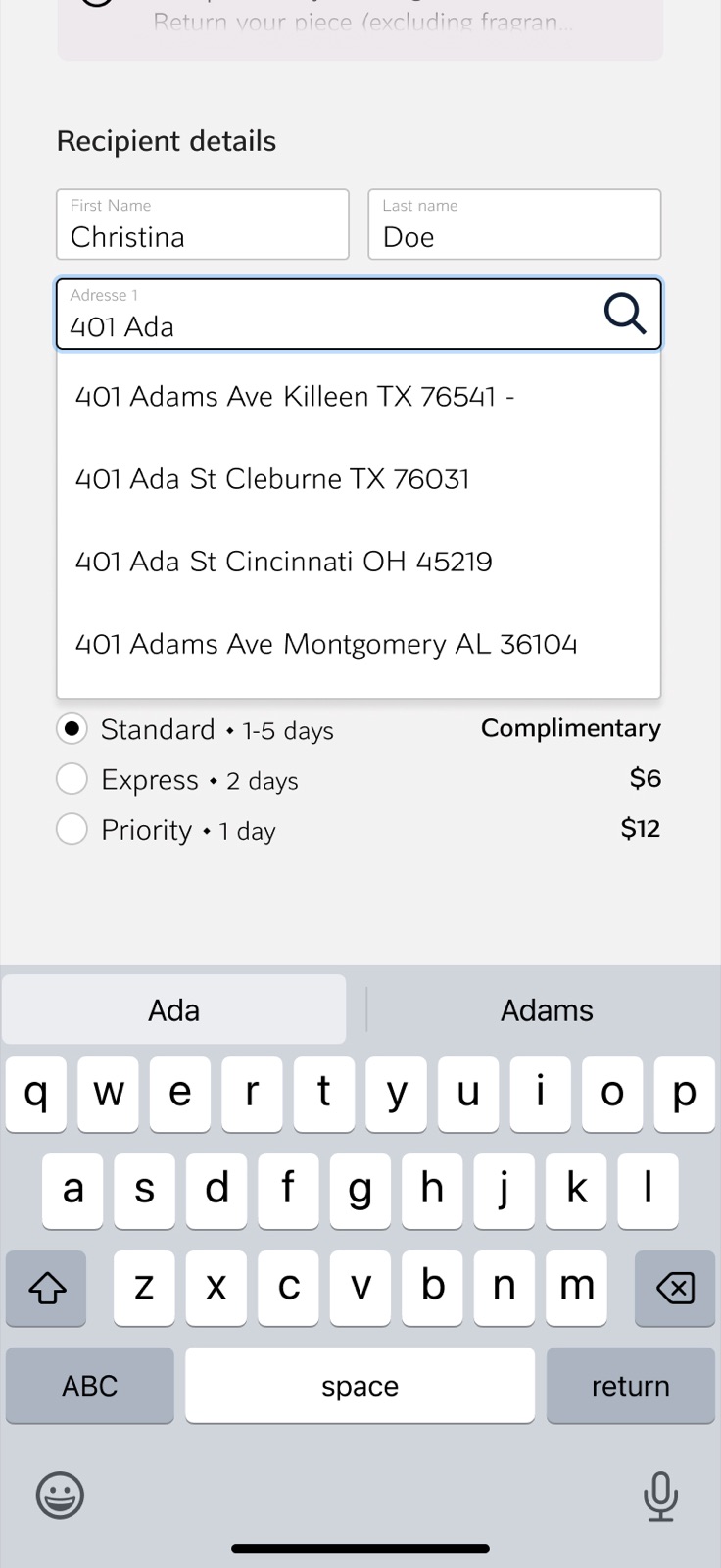The height and width of the screenshot is (1568, 721).
Task: Accept the Ada keyboard suggestion
Action: point(173,1009)
